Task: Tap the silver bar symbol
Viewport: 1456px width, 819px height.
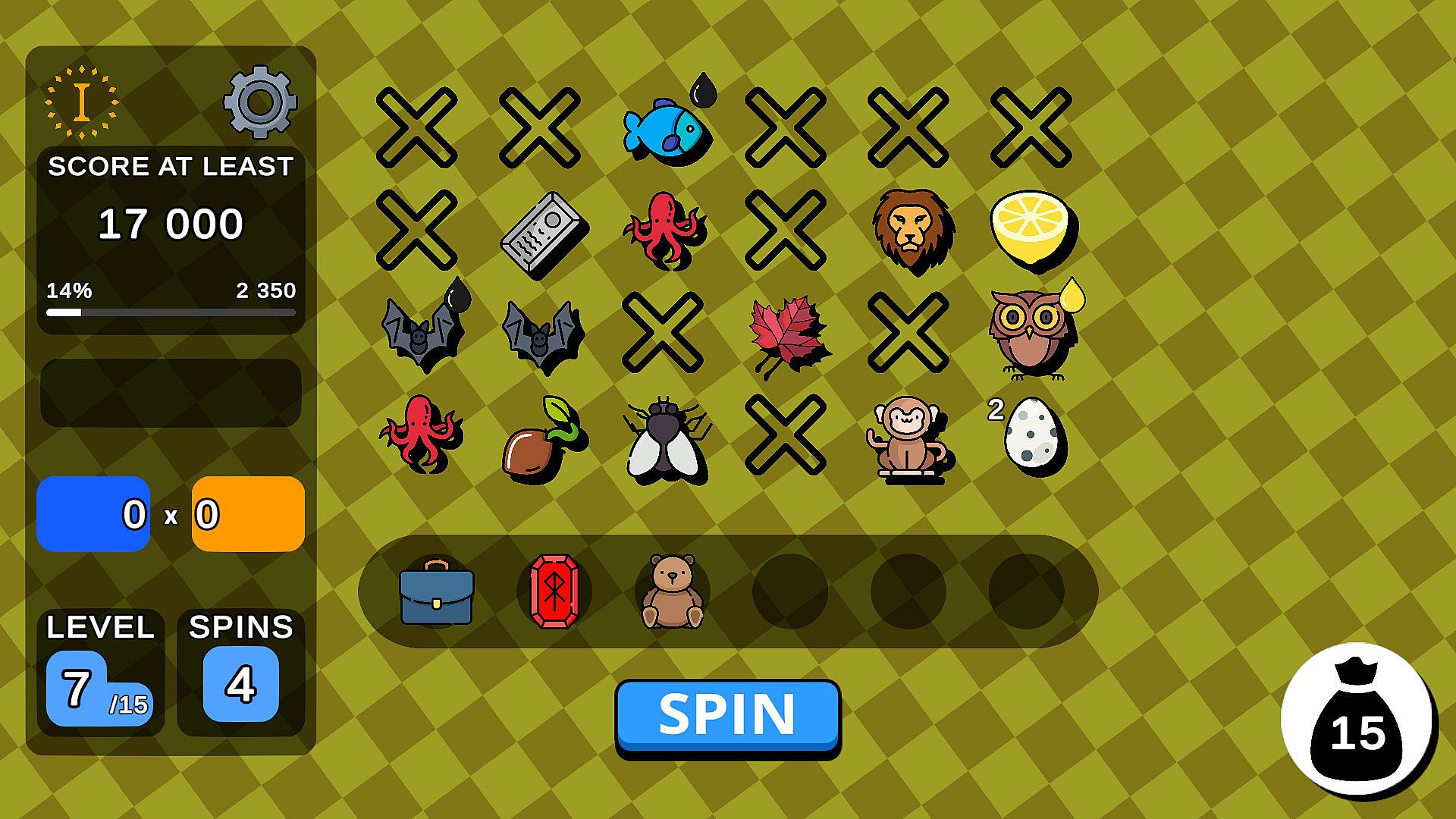Action: pyautogui.click(x=543, y=232)
